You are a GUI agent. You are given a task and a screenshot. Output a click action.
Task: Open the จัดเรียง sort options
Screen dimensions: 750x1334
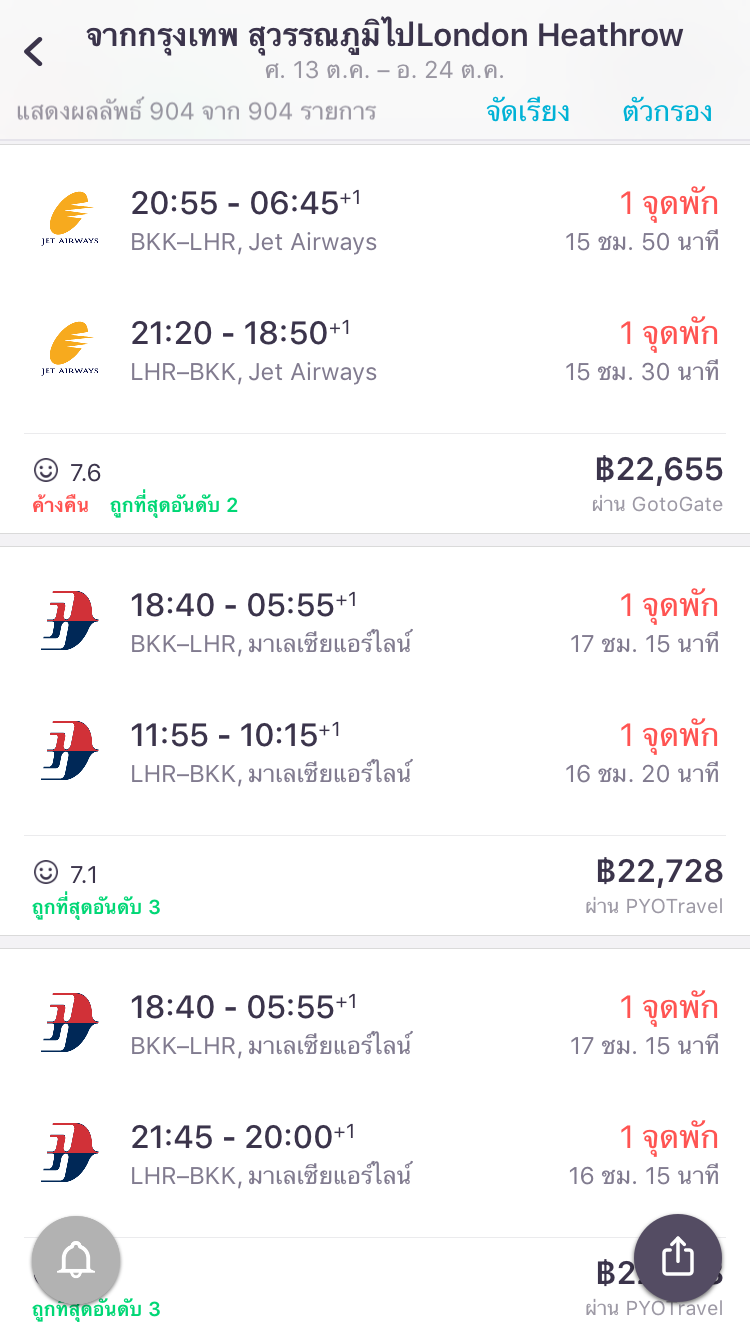point(528,111)
